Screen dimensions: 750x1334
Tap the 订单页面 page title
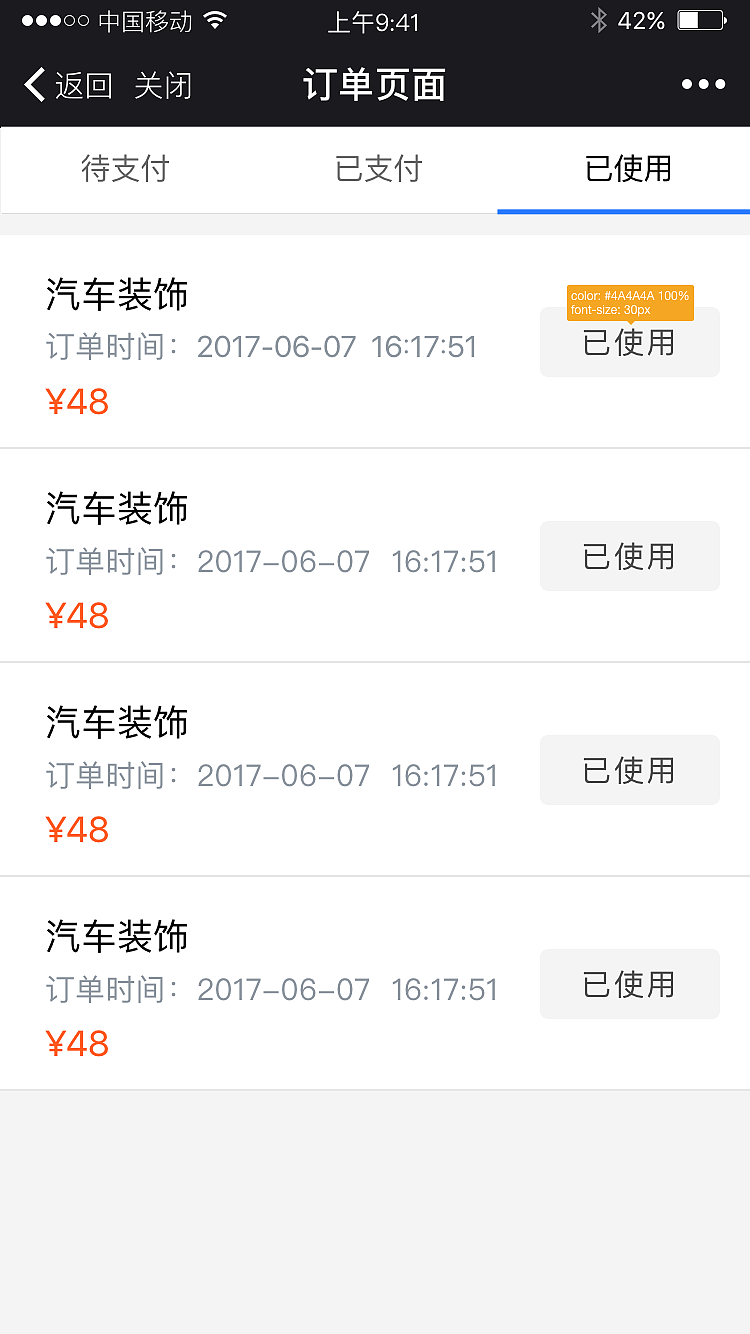(x=375, y=85)
